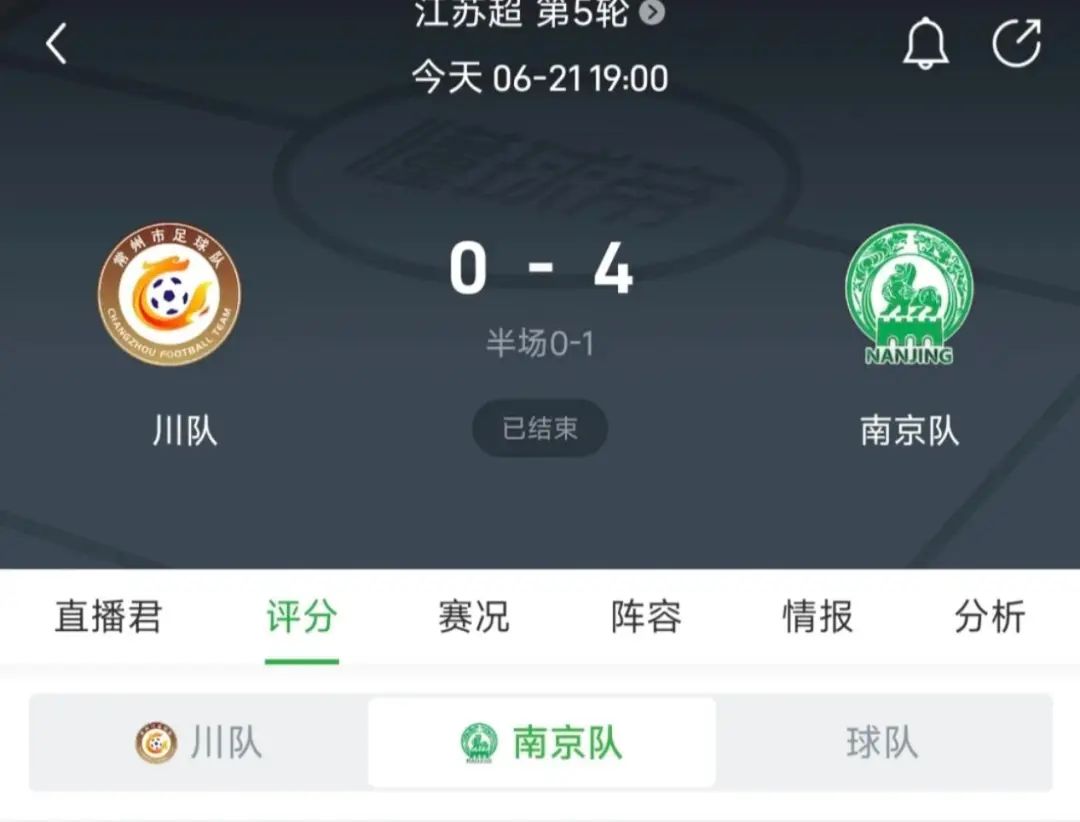Screen dimensions: 1080x822
Task: Show ratings for 川队 in the segmented control
Action: coord(199,743)
